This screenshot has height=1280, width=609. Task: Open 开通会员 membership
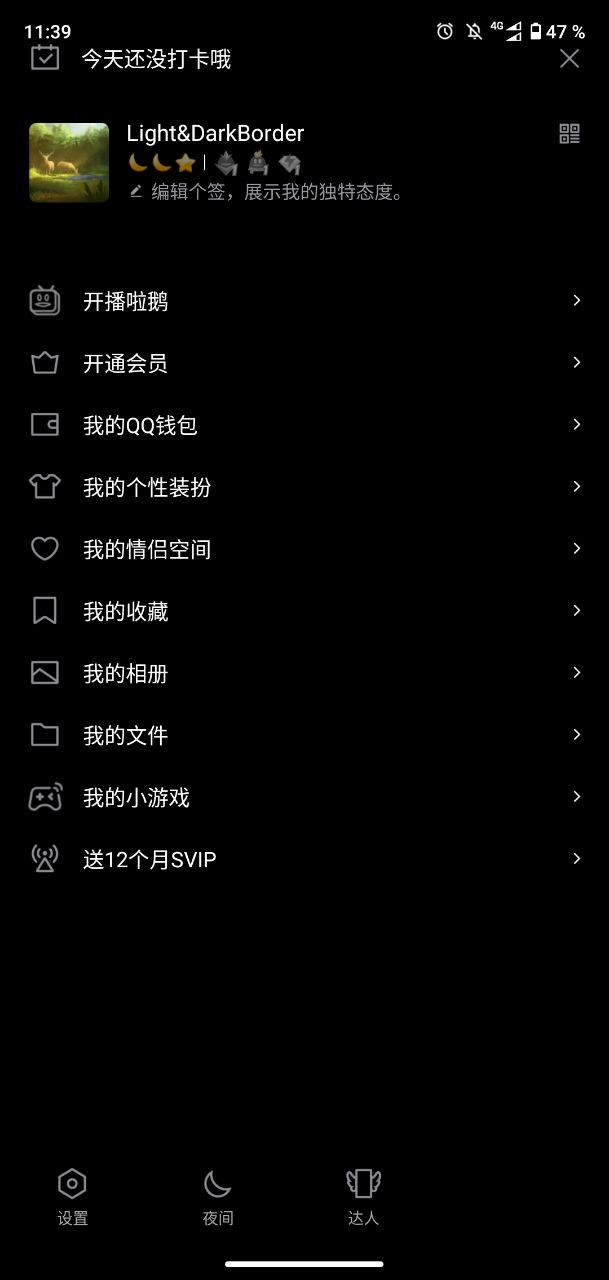coord(304,363)
